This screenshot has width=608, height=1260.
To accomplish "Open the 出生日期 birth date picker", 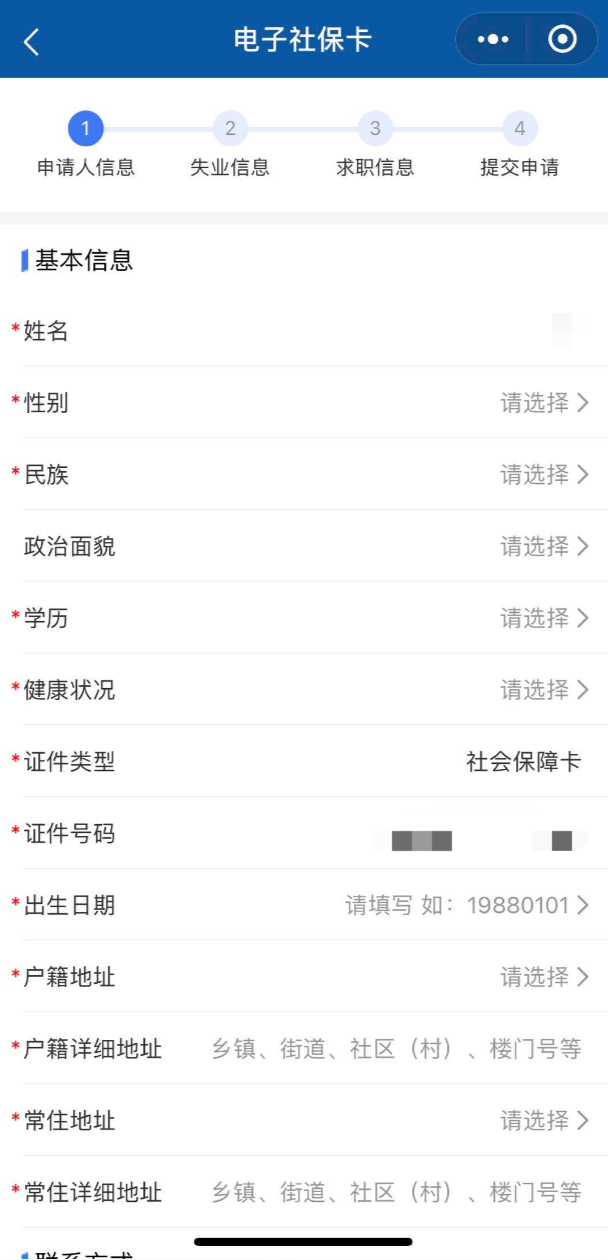I will (x=466, y=906).
